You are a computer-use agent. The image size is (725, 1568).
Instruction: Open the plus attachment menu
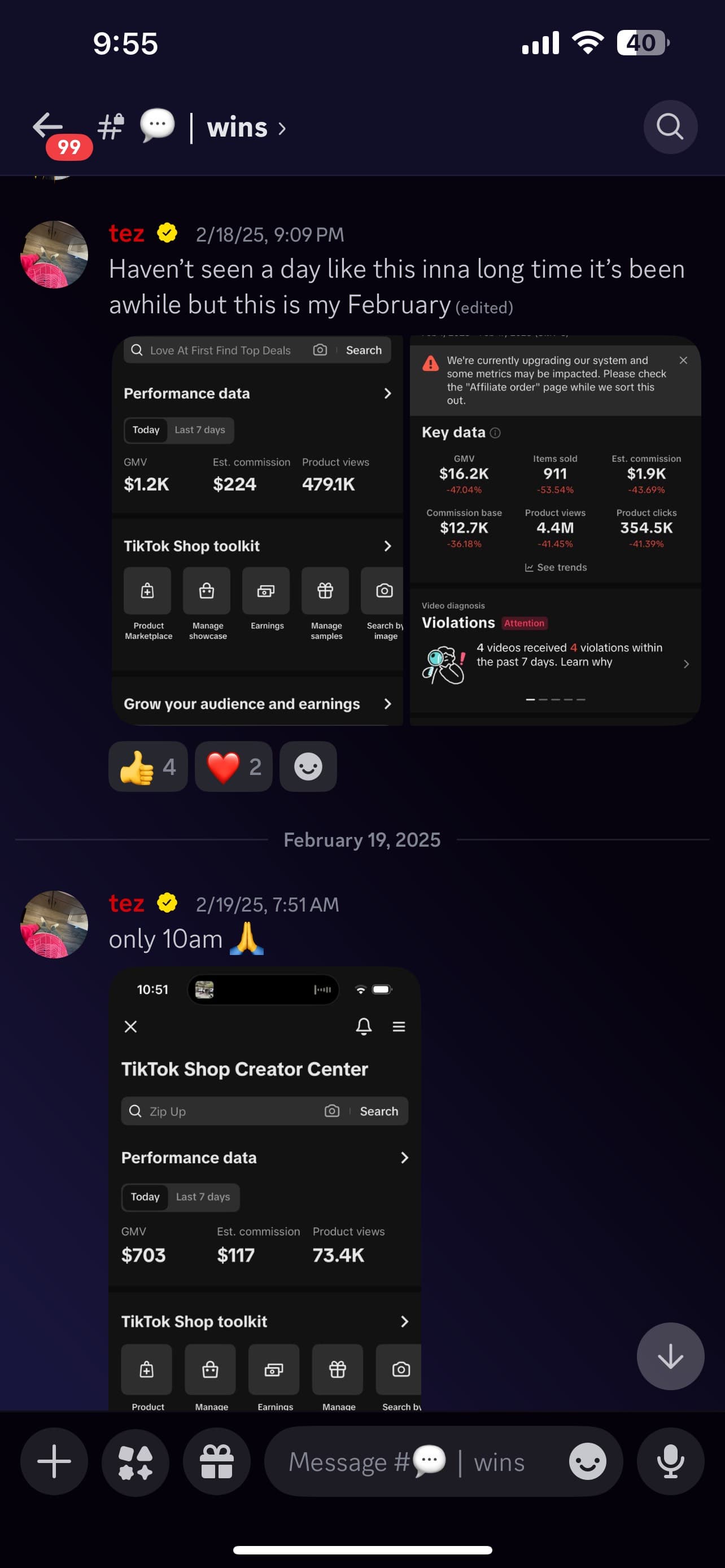[54, 1461]
